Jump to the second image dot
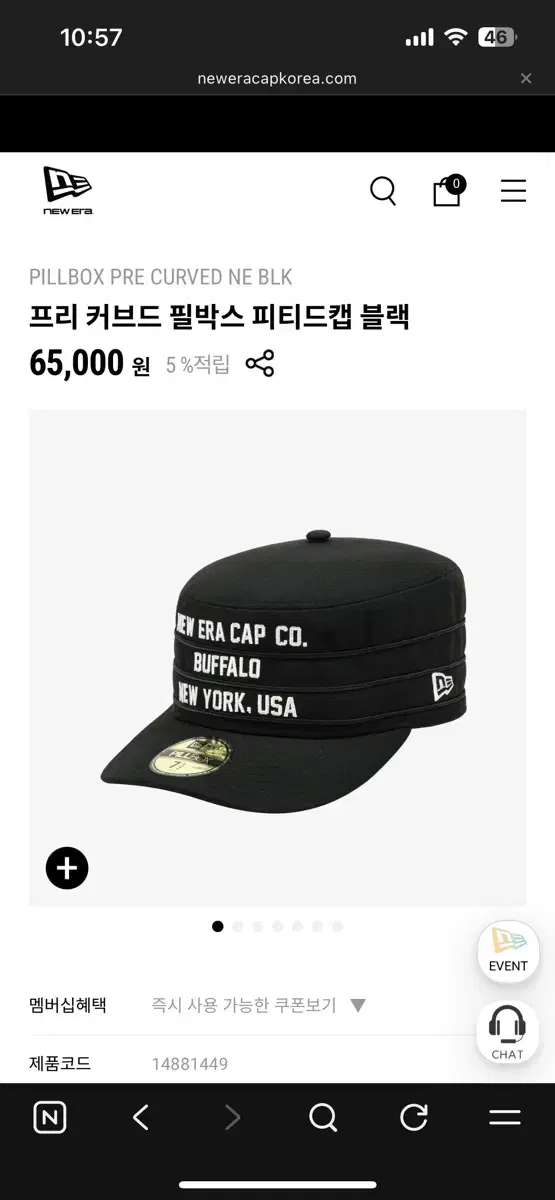The height and width of the screenshot is (1200, 555). coord(238,927)
